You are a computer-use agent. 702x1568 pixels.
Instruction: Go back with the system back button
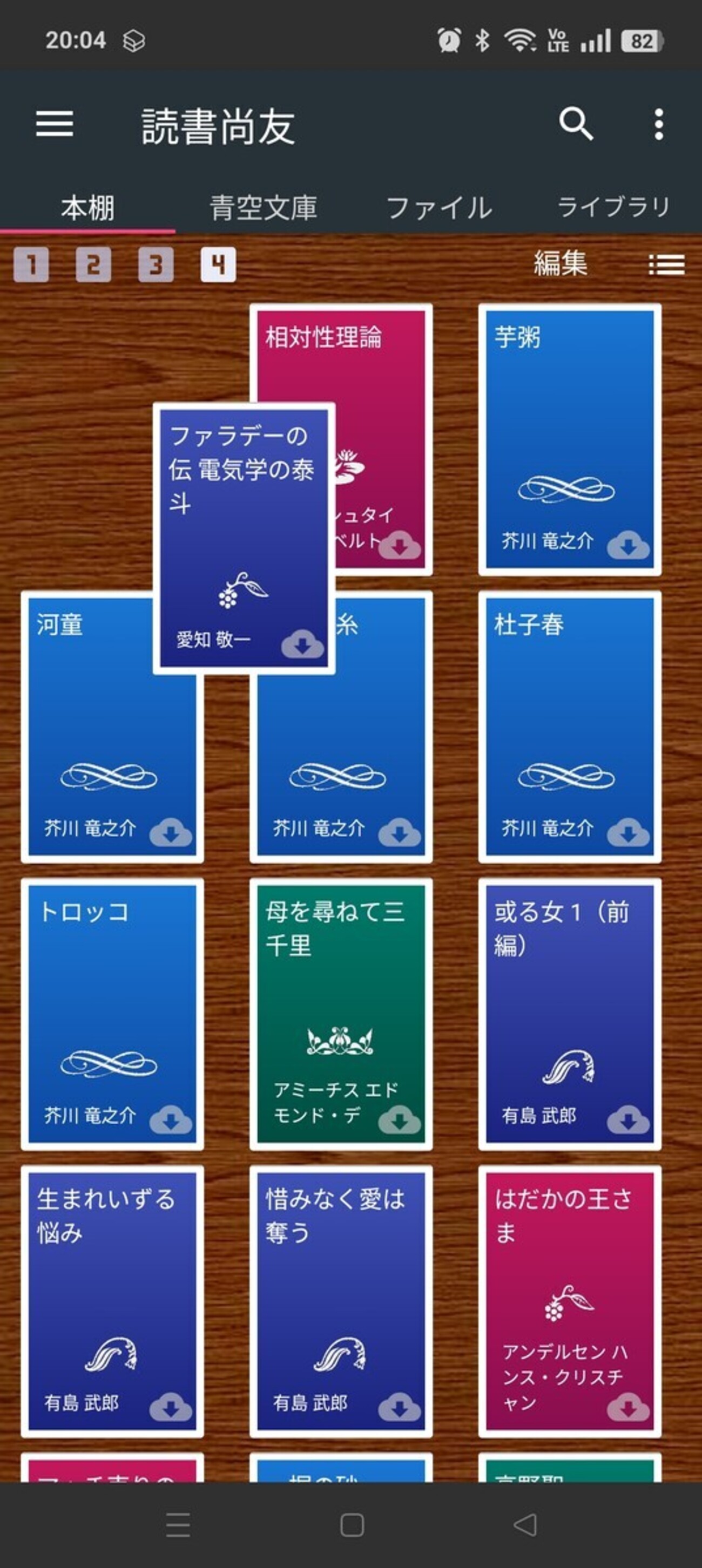coord(525,1525)
